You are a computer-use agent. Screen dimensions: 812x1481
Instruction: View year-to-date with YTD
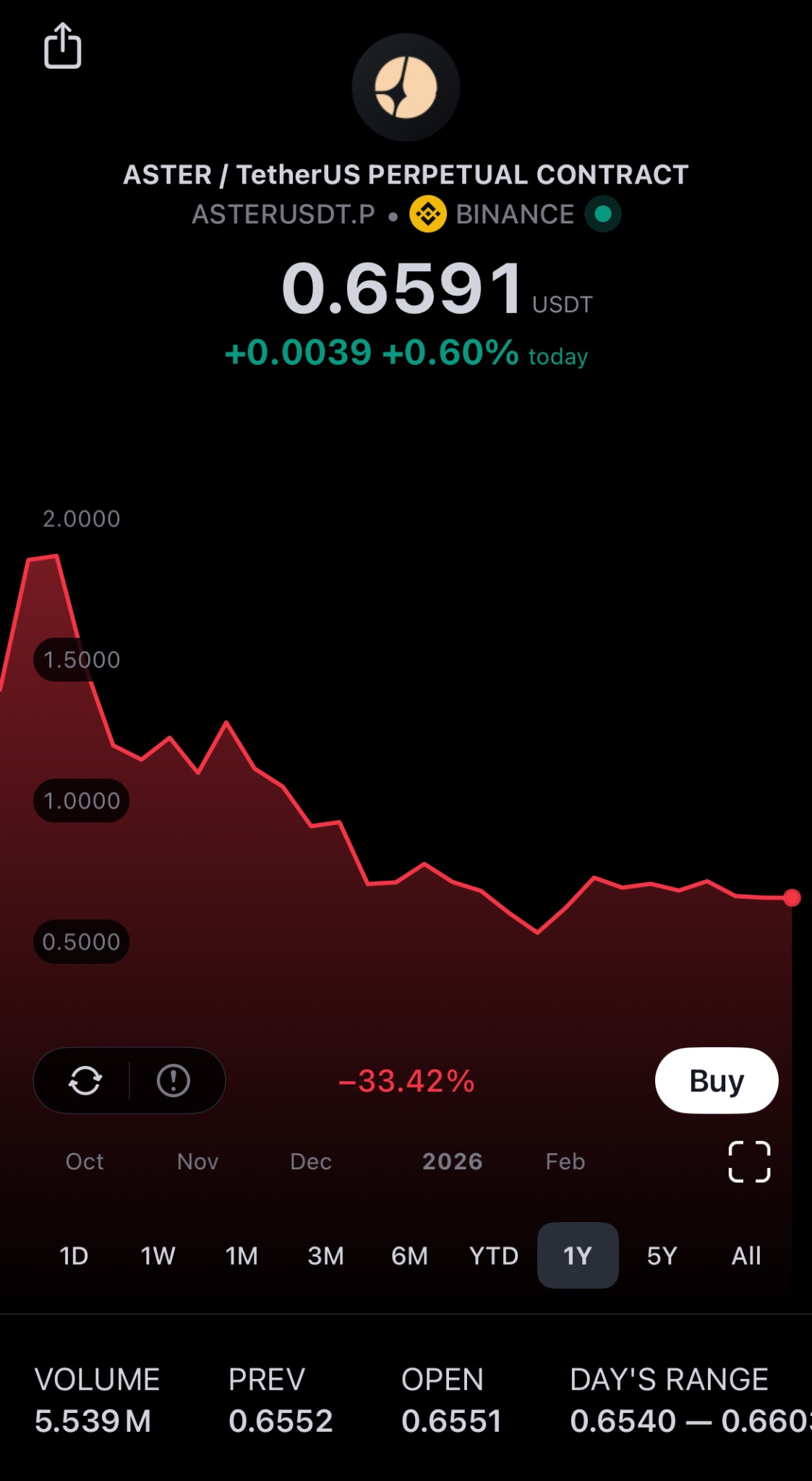[494, 1256]
